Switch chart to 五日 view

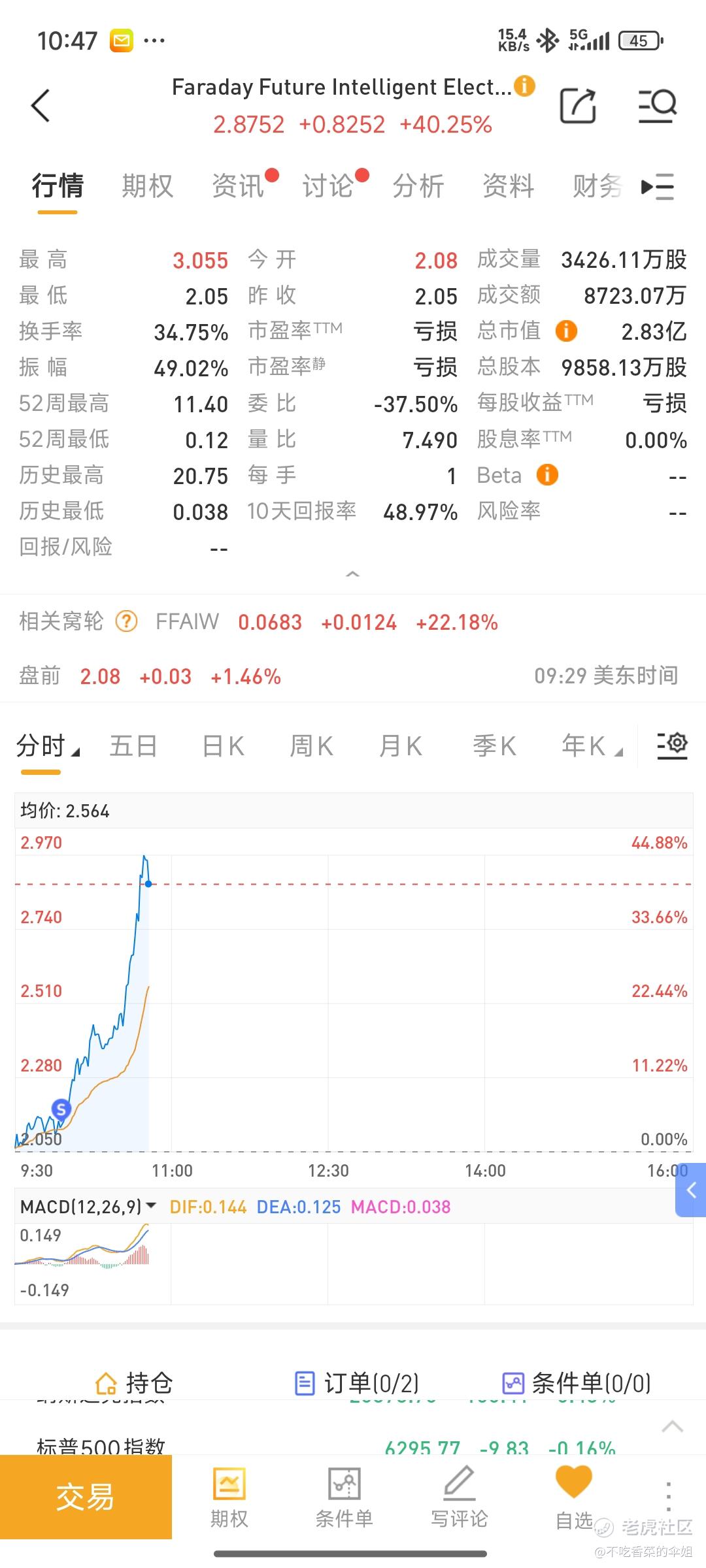[x=133, y=746]
